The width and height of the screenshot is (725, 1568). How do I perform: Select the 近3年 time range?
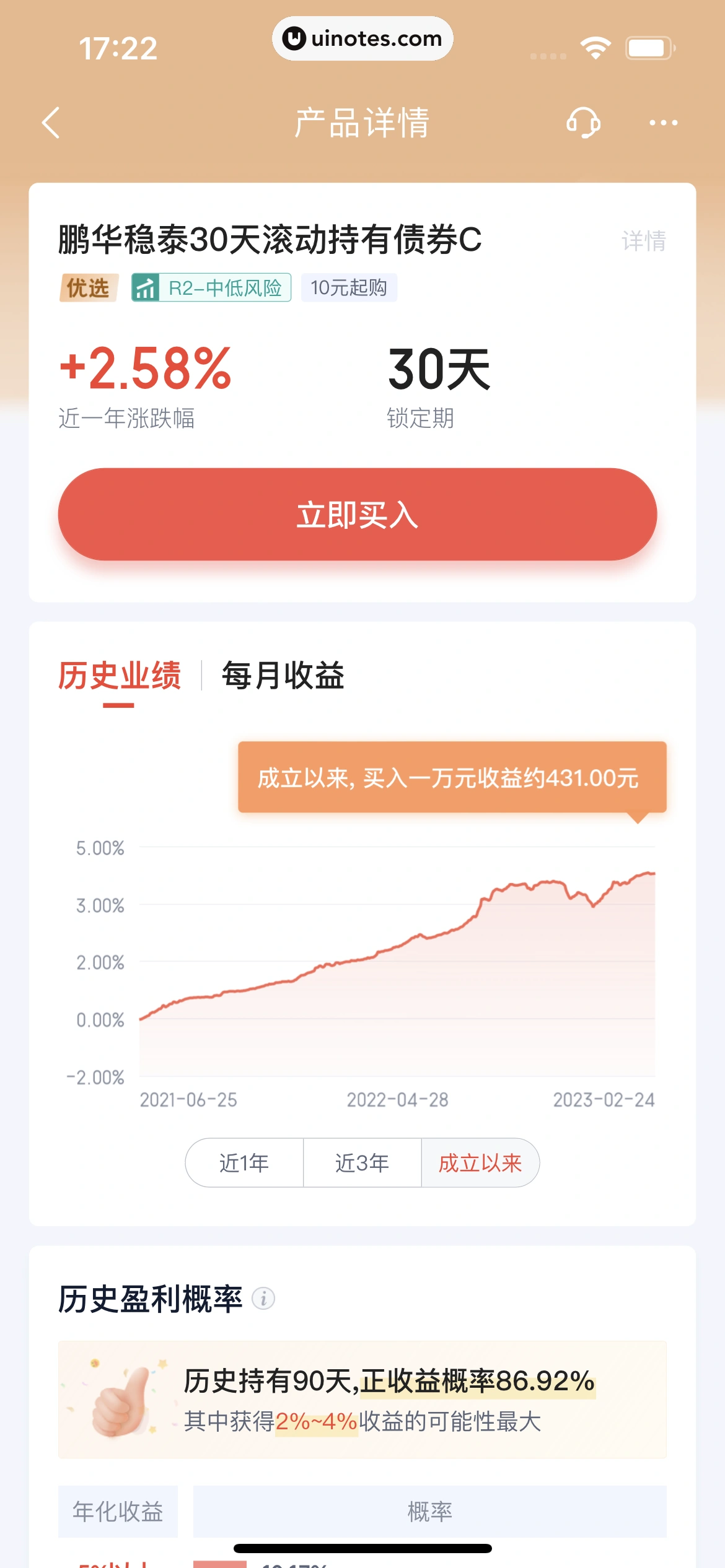pyautogui.click(x=362, y=1162)
